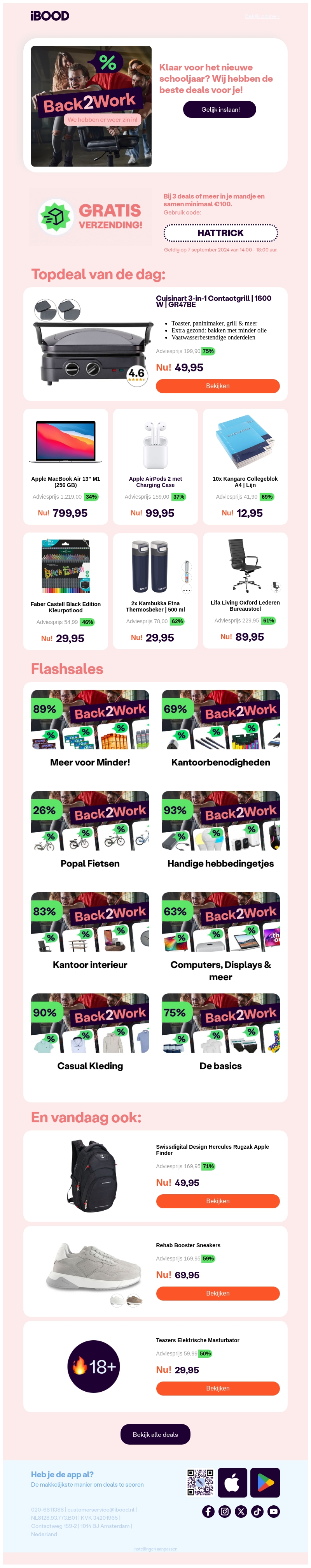Select the Faber Castell Kleurpotlood card
This screenshot has height=1568, width=311.
tap(66, 591)
